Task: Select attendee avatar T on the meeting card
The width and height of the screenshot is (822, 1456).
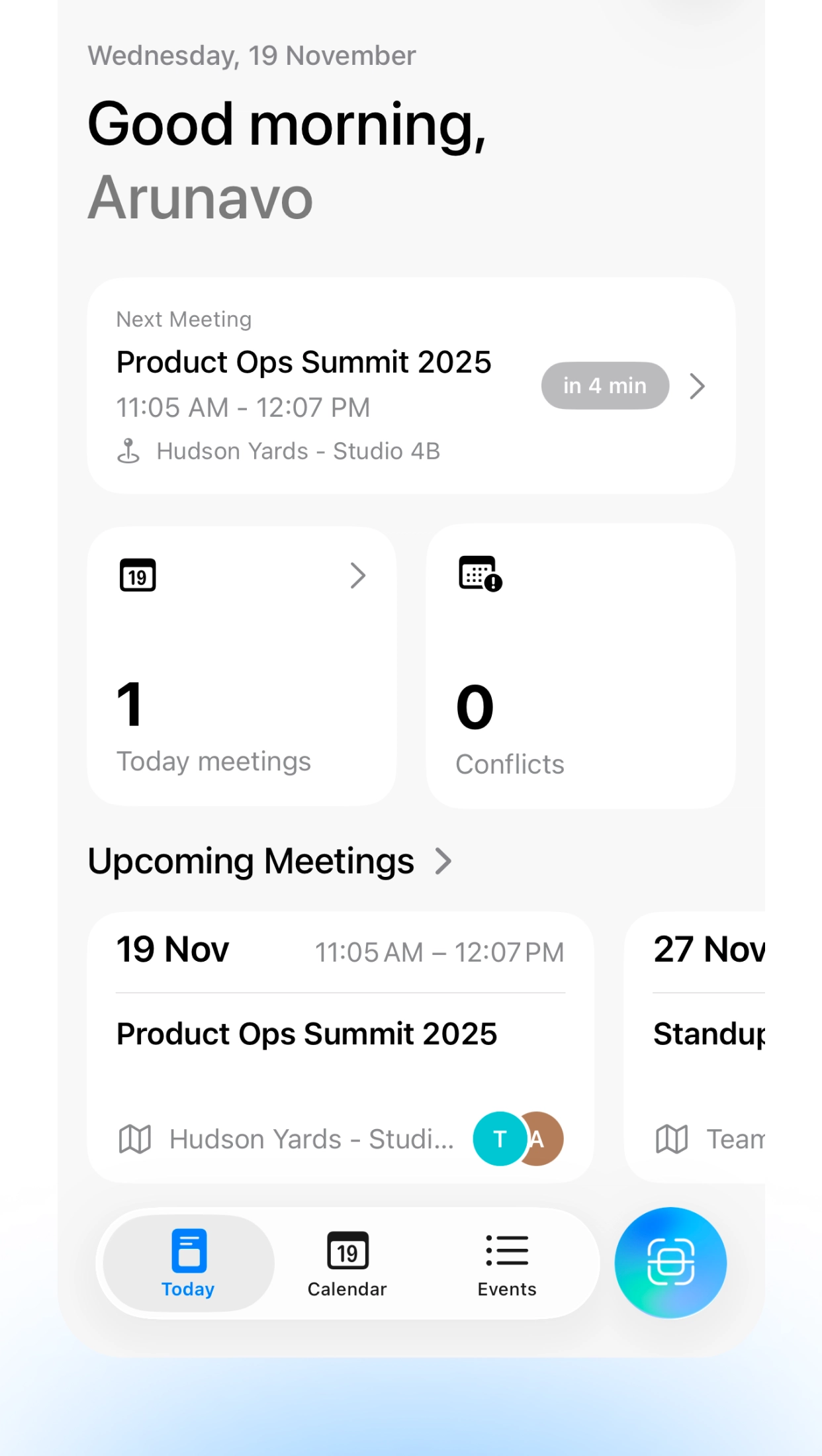Action: (500, 1138)
